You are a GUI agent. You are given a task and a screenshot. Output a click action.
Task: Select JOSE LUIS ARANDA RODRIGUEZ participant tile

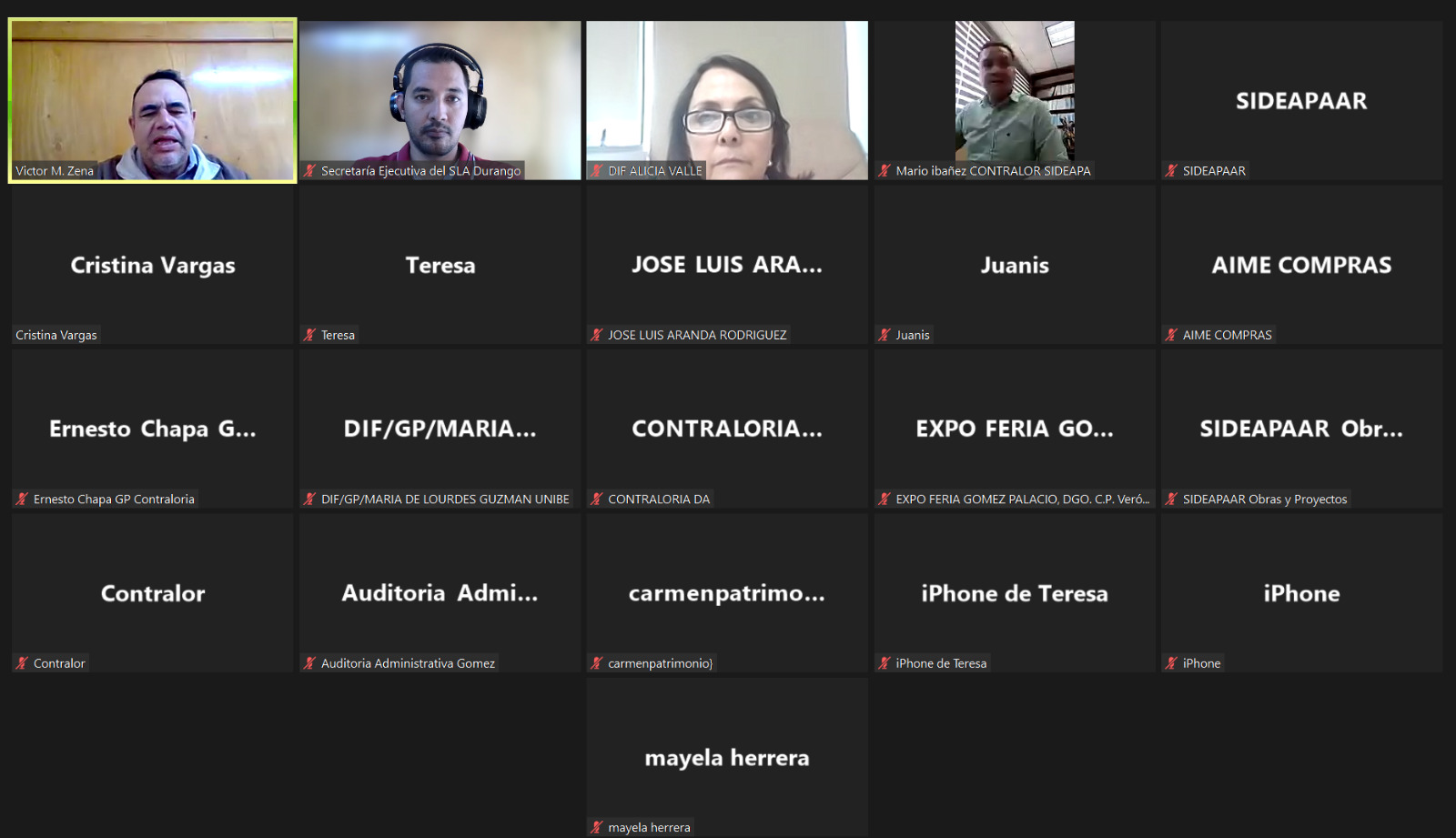point(726,265)
